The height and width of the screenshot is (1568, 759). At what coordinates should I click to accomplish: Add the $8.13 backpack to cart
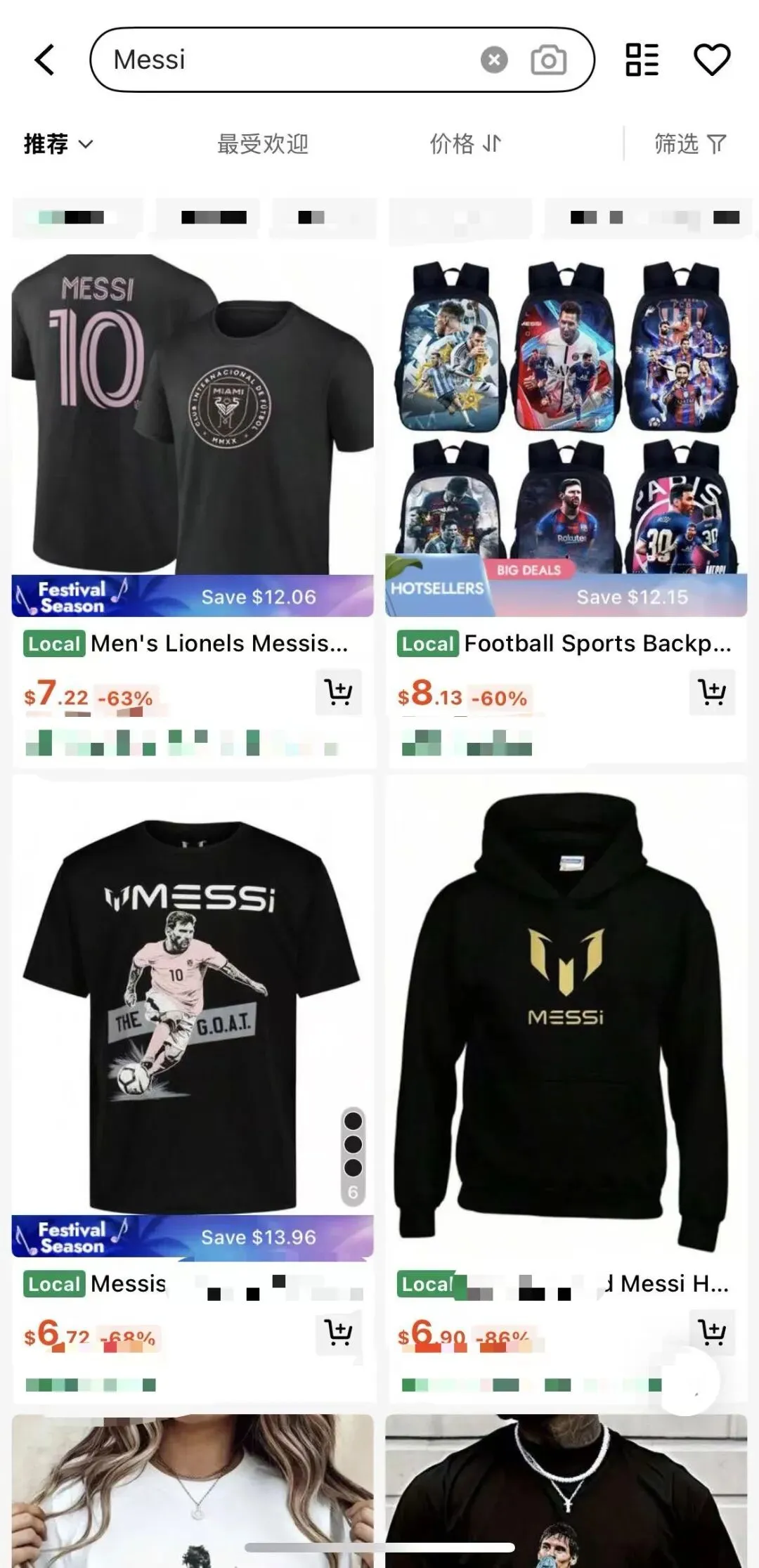tap(712, 692)
